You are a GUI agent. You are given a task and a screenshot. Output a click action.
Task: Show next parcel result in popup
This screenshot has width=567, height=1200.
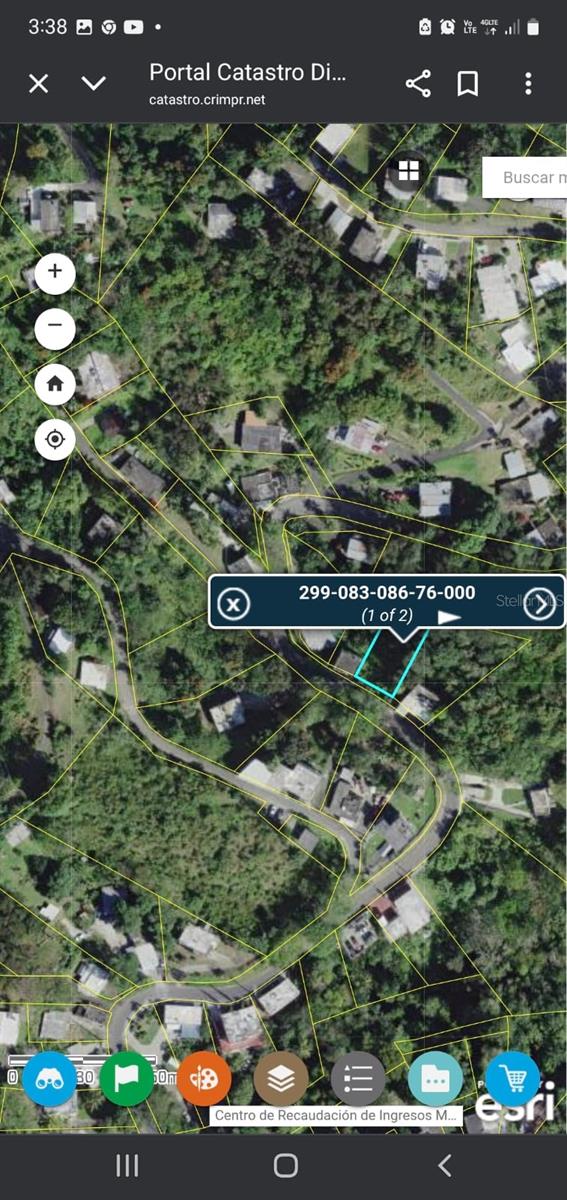pos(540,604)
